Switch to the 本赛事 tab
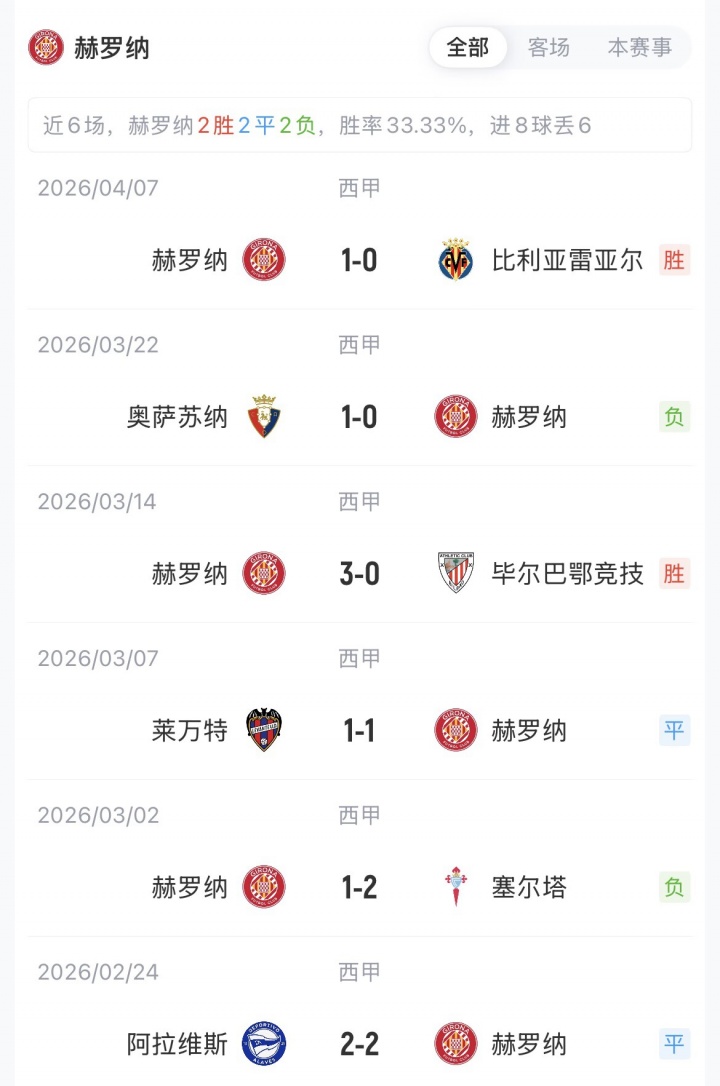 coord(640,47)
